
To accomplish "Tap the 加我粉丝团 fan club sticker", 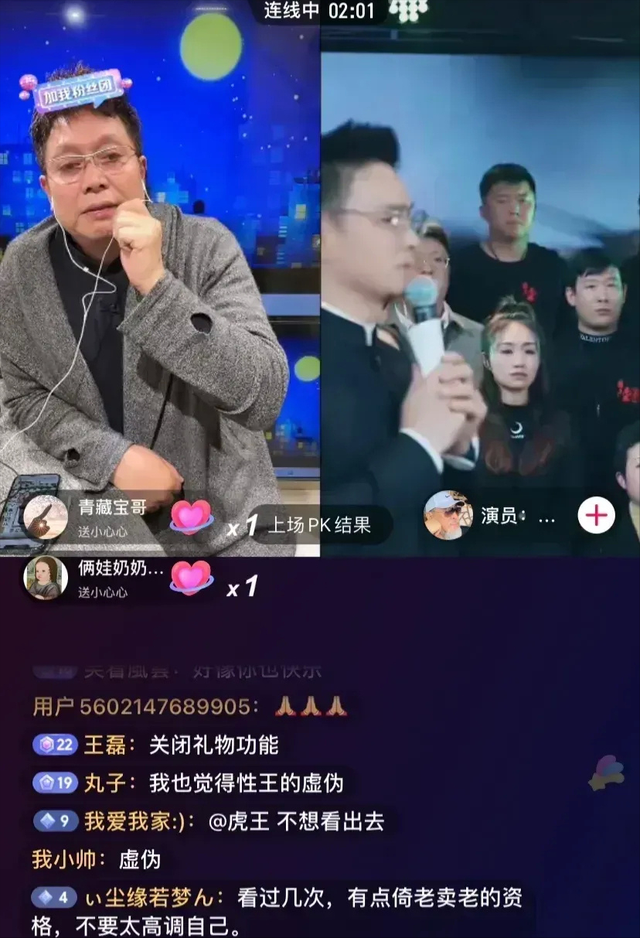I will (77, 92).
